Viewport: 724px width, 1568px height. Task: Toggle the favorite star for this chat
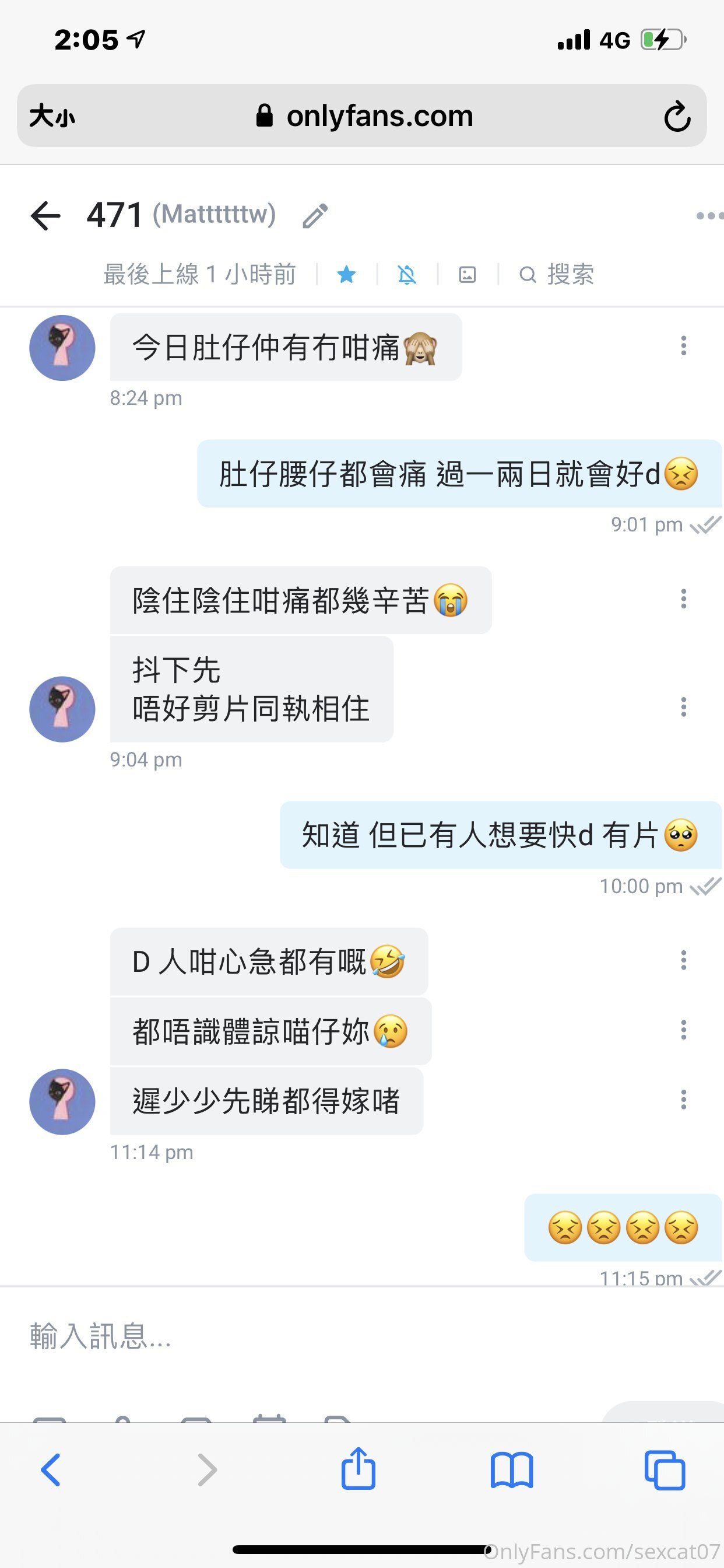click(346, 275)
